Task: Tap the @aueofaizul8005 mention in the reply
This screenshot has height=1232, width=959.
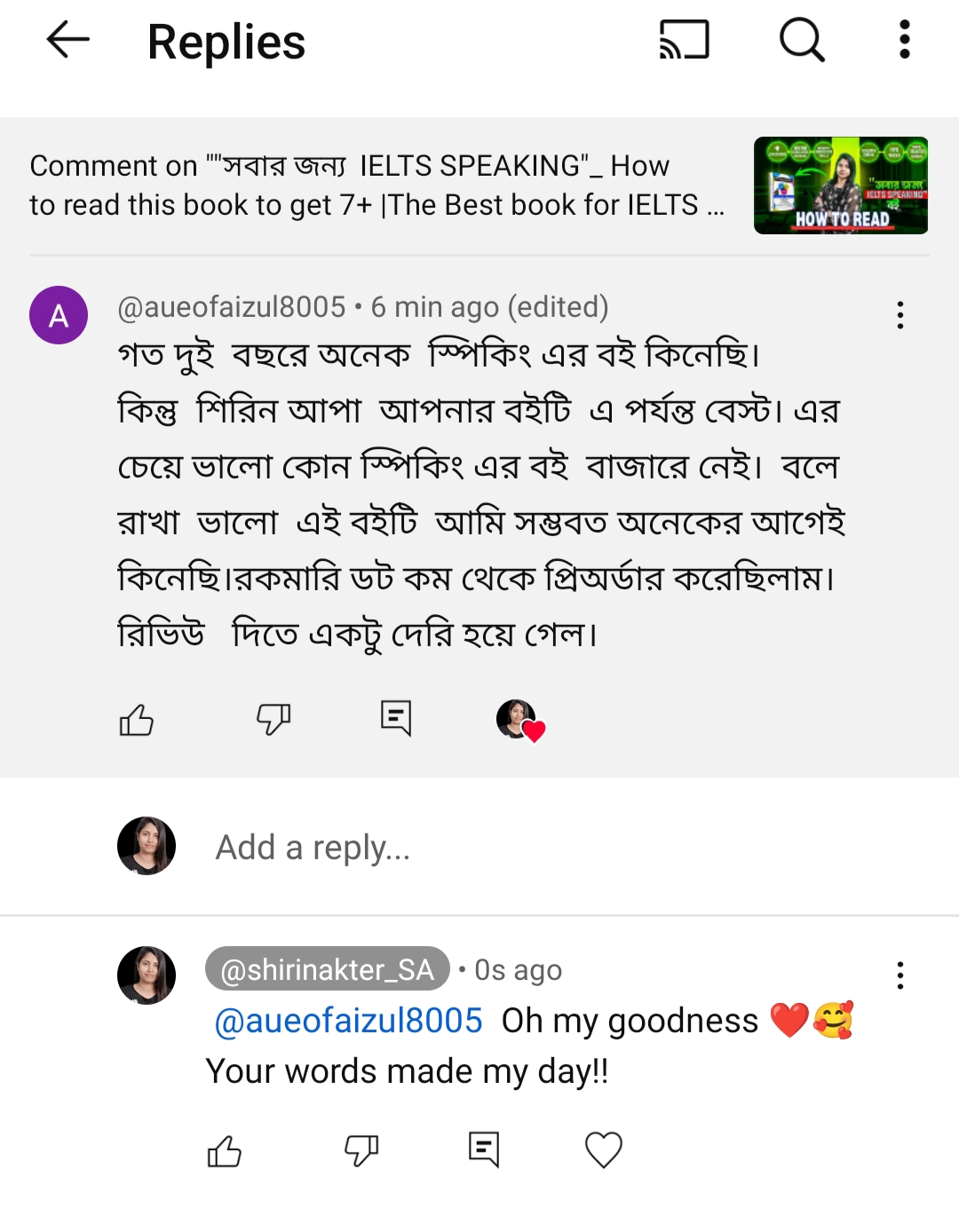Action: [348, 1022]
